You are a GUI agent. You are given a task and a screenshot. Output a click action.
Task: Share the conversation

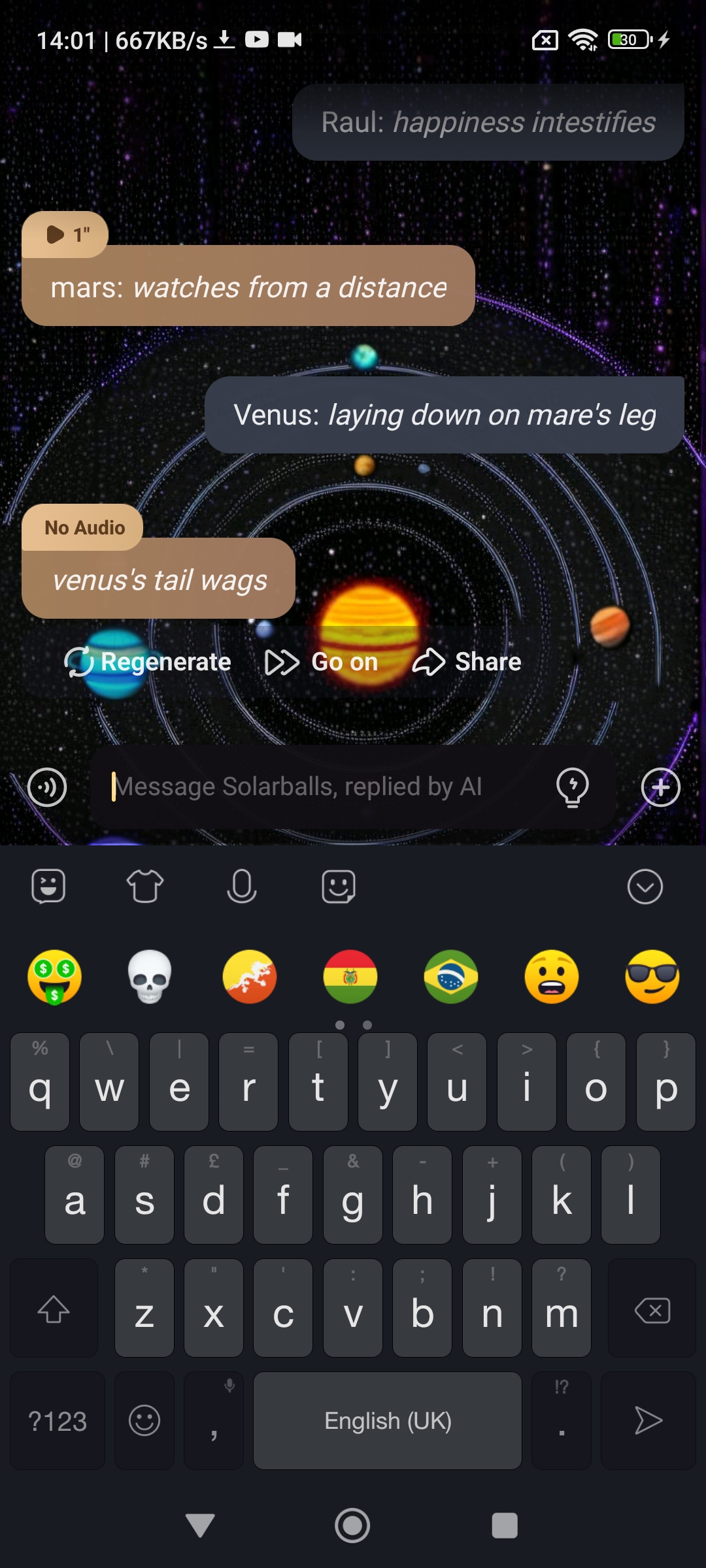point(467,662)
